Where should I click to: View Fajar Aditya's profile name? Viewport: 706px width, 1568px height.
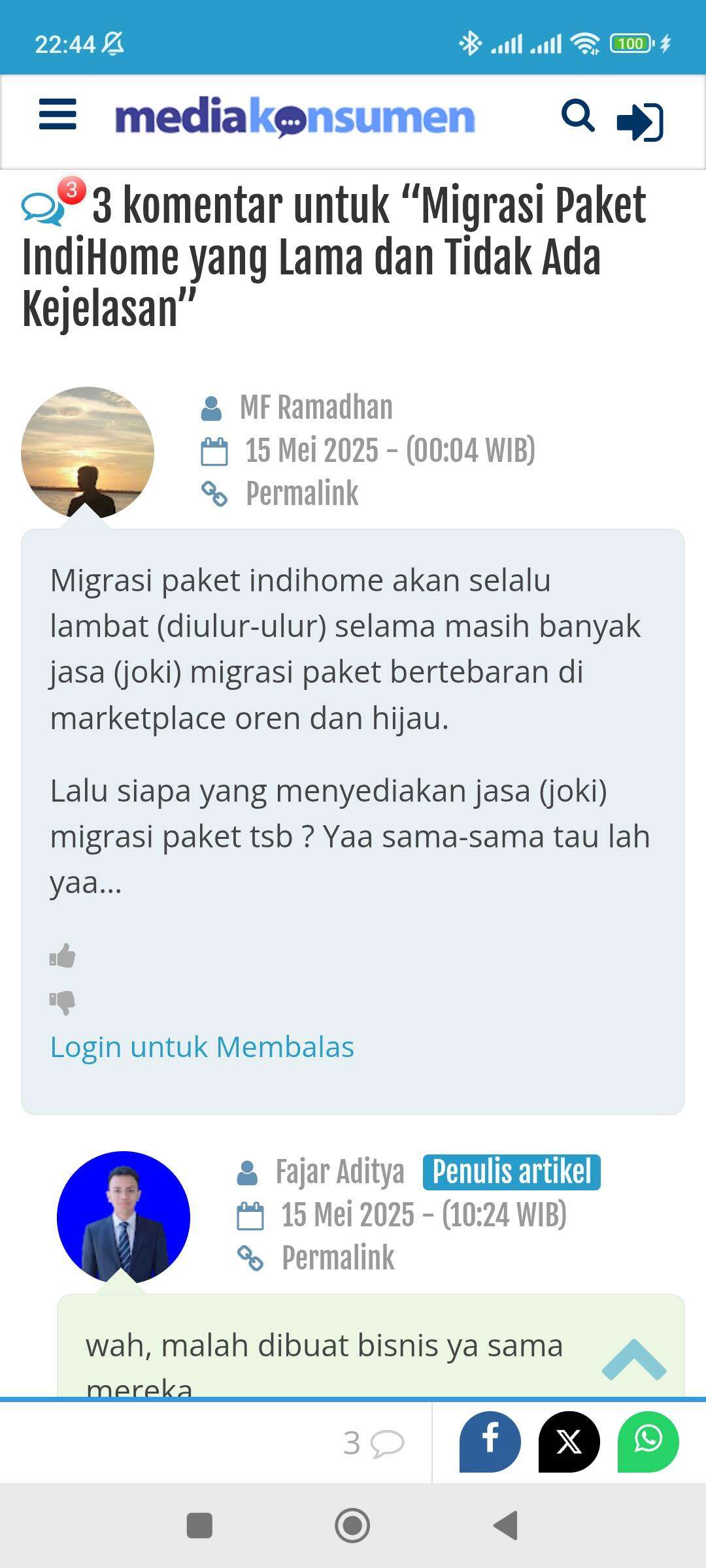[x=340, y=1171]
